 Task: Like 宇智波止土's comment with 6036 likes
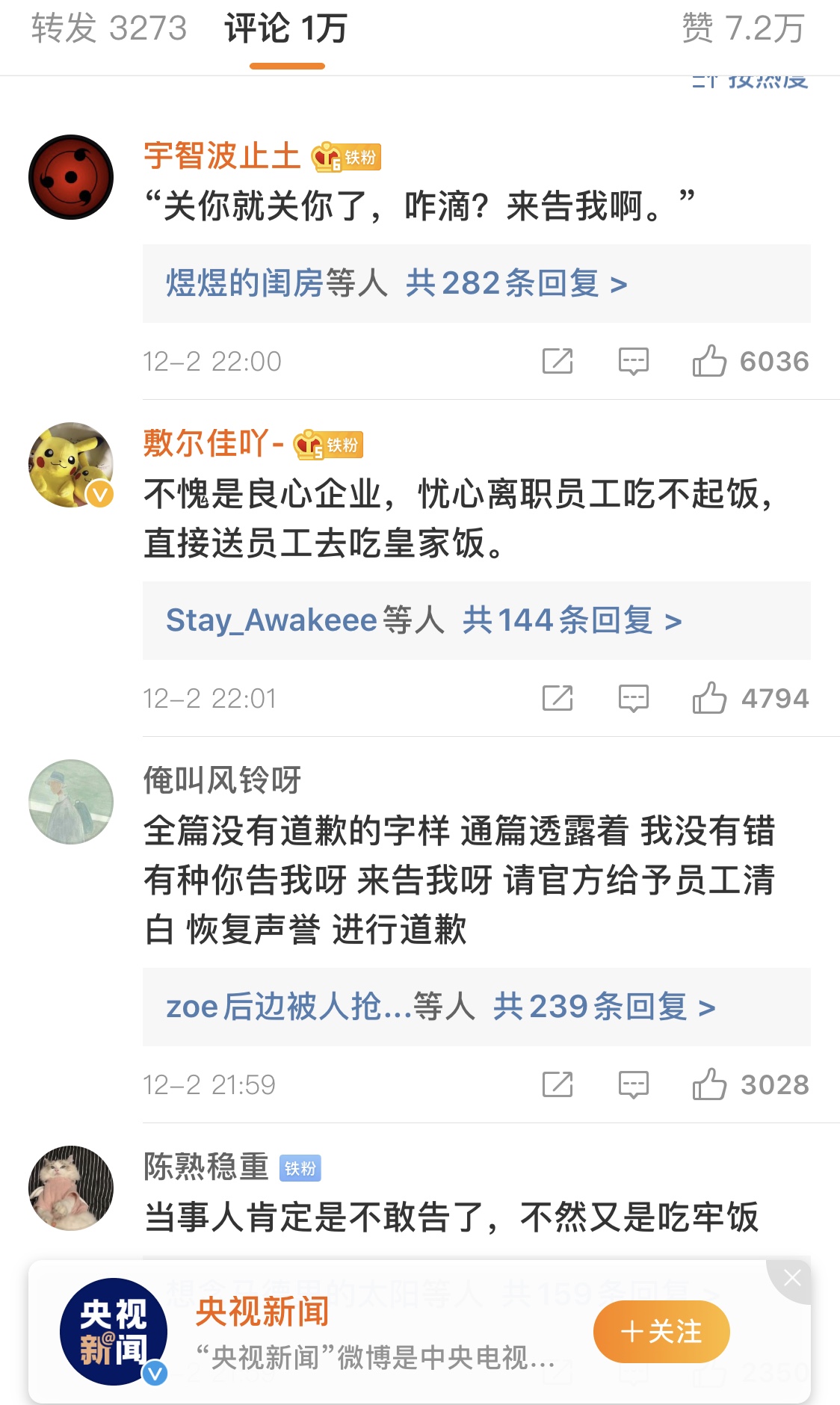709,362
